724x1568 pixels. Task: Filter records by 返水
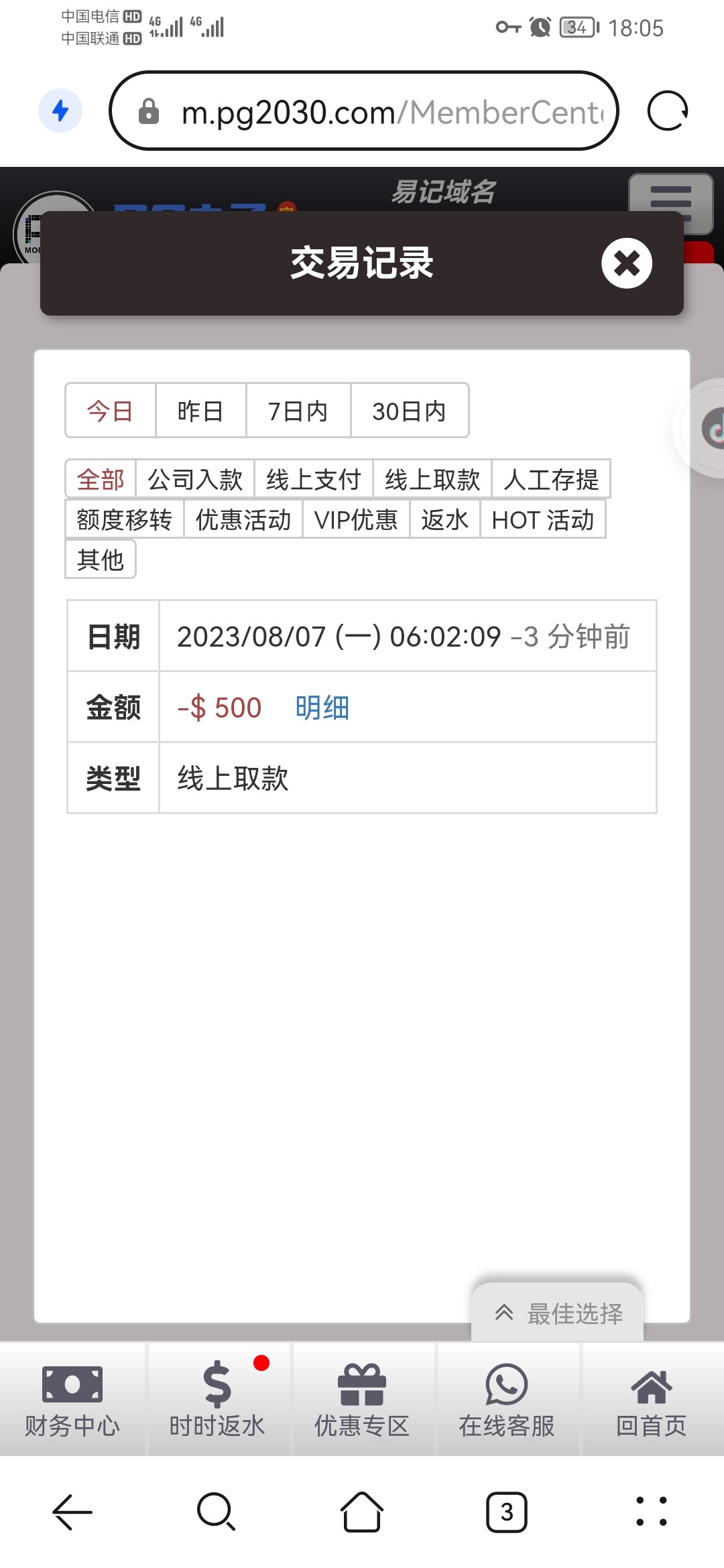(445, 519)
